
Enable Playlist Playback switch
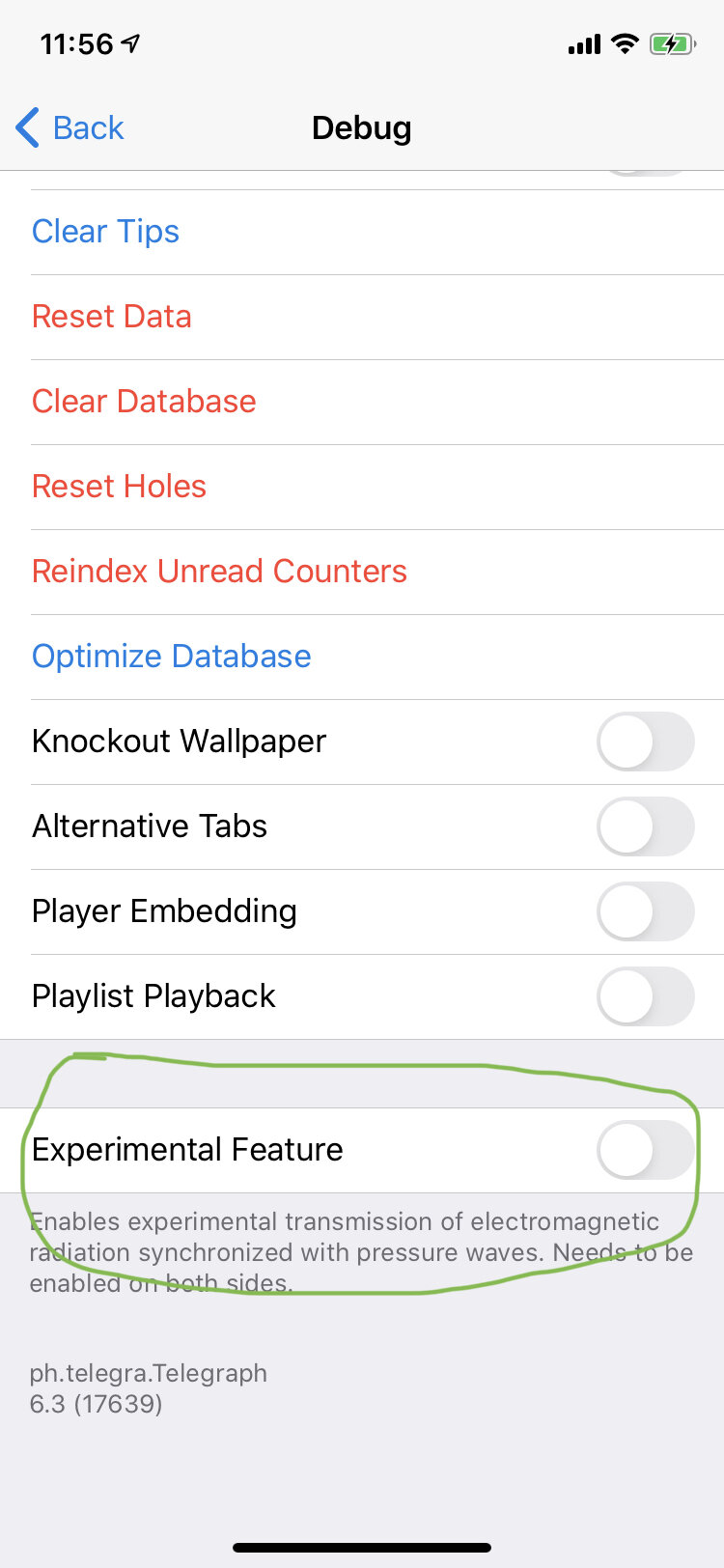click(646, 996)
